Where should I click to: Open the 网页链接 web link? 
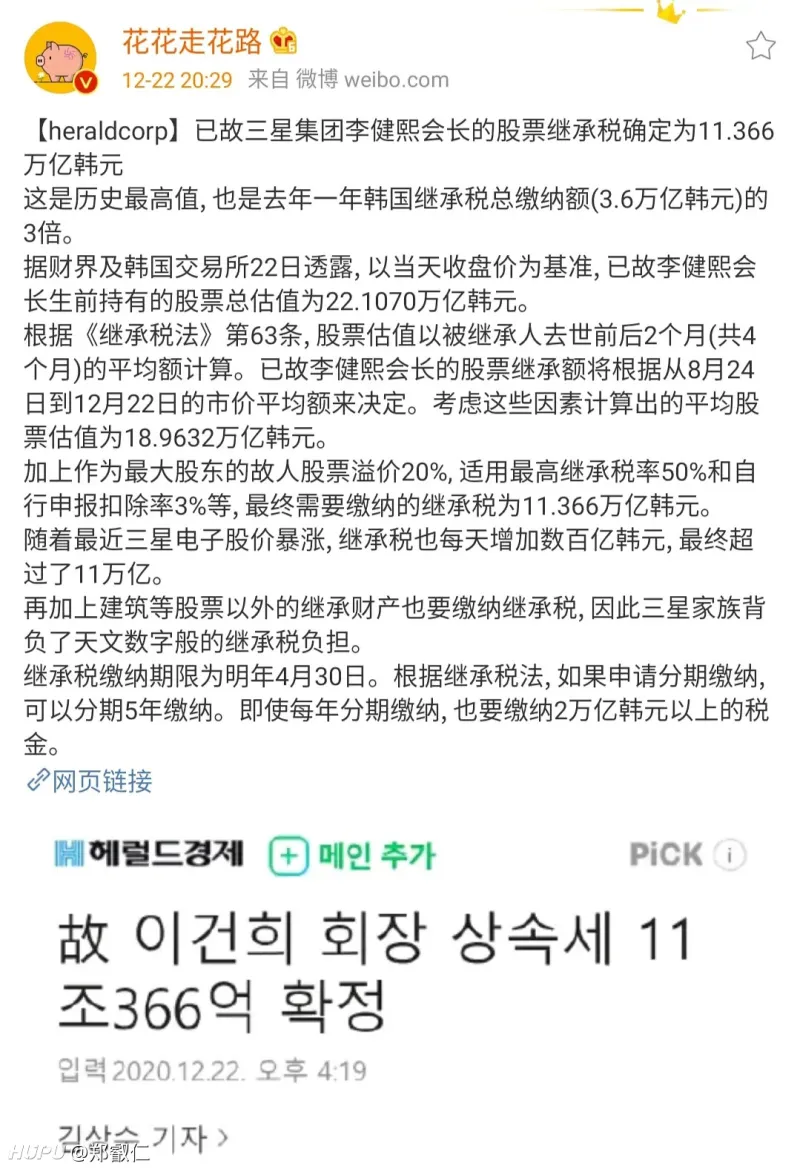90,779
